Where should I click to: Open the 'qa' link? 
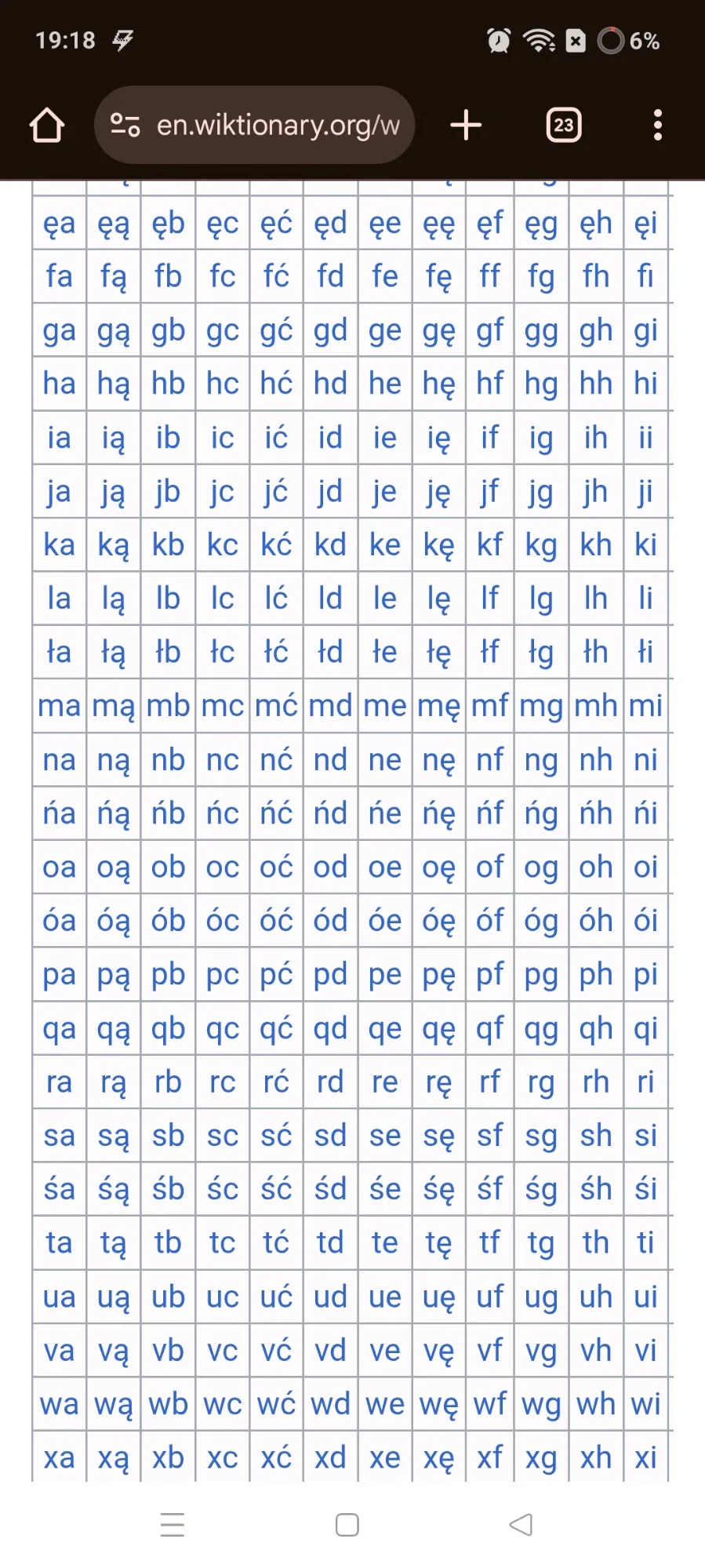(x=60, y=1029)
